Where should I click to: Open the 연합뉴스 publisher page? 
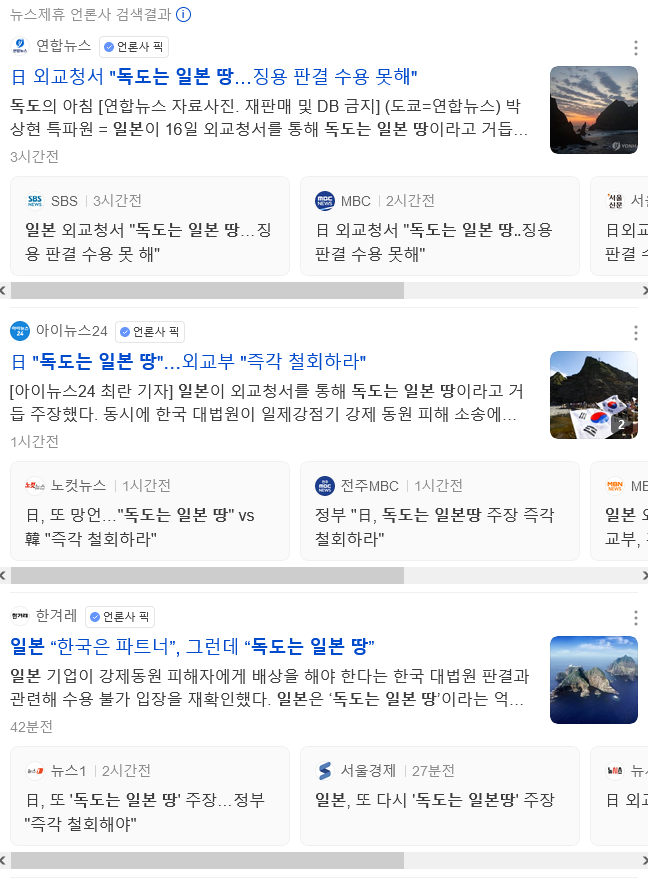pyautogui.click(x=63, y=46)
